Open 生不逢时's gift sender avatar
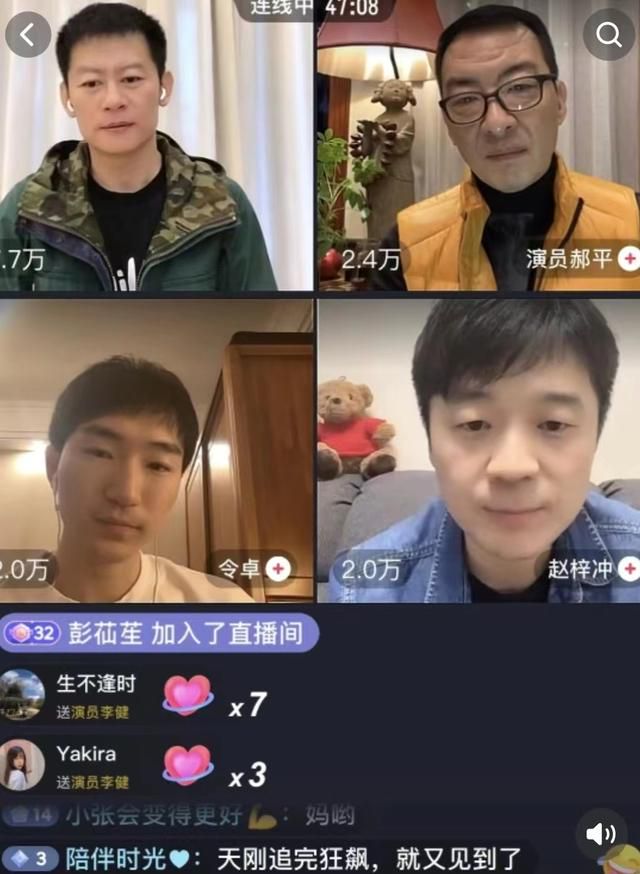 [22, 694]
